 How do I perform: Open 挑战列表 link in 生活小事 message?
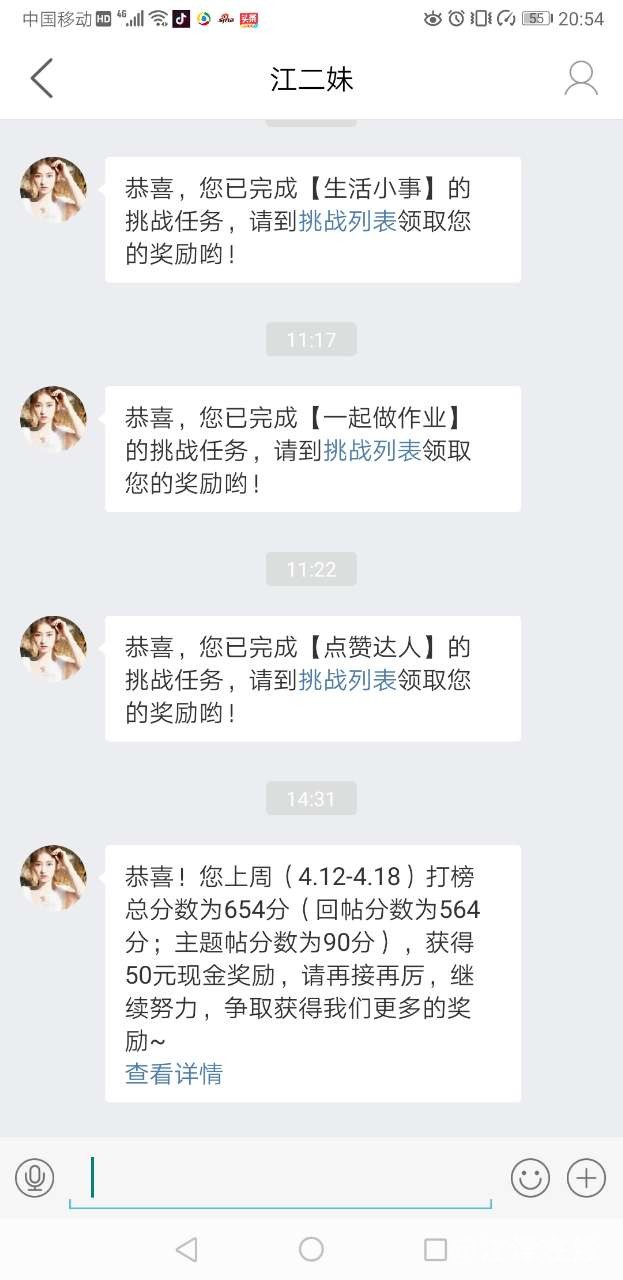(x=347, y=221)
